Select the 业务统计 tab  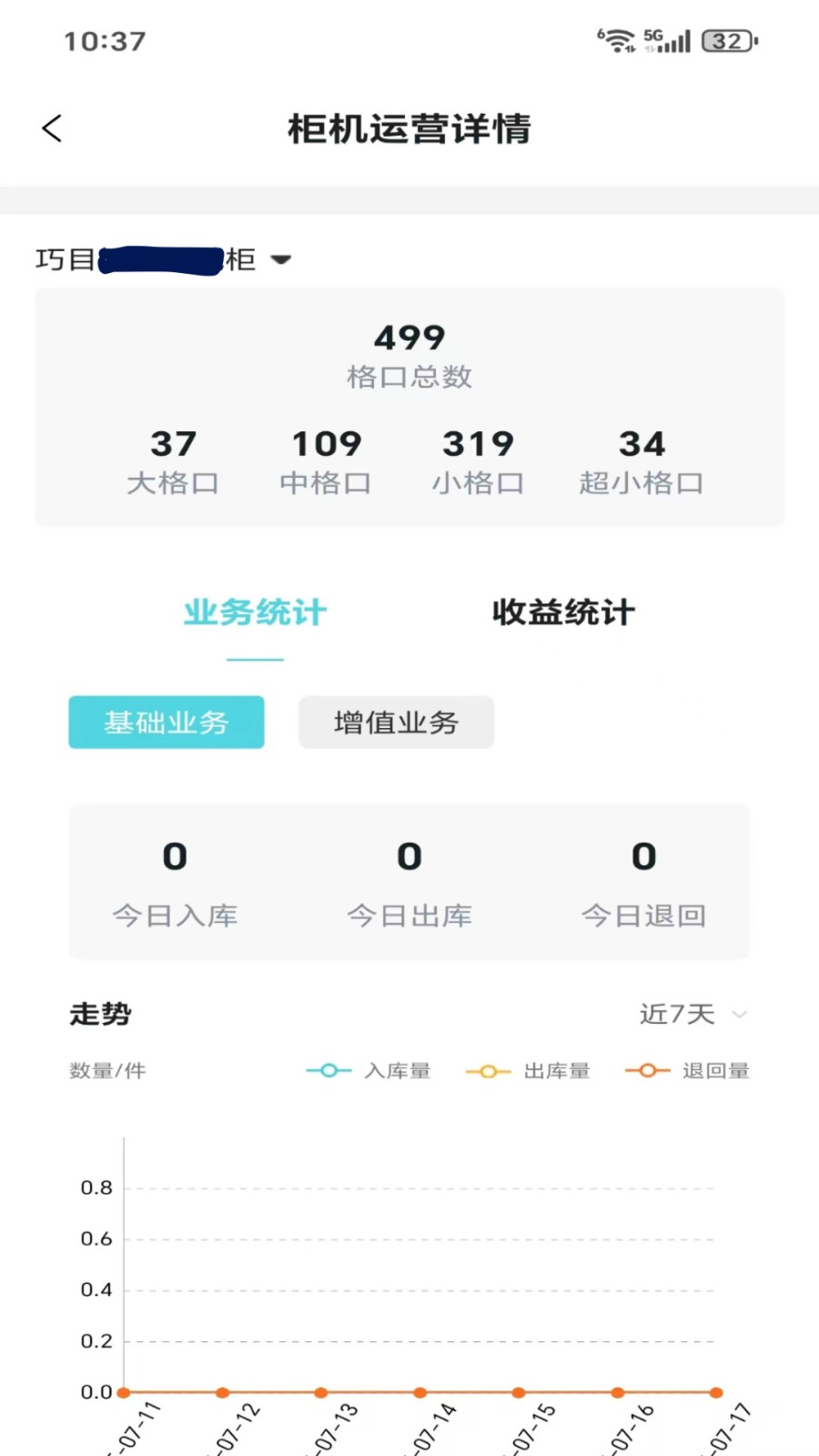255,612
